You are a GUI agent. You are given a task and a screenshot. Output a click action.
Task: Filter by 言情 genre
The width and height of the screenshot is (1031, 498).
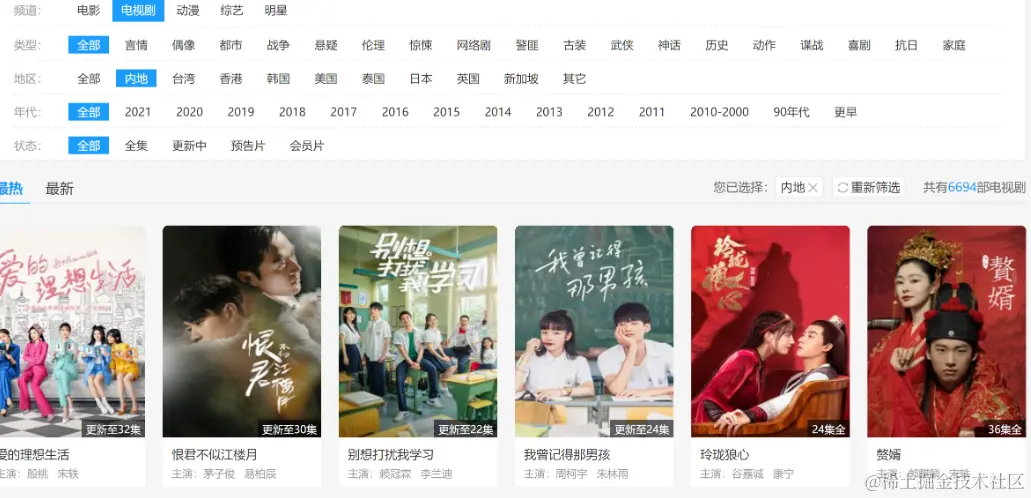tap(136, 45)
